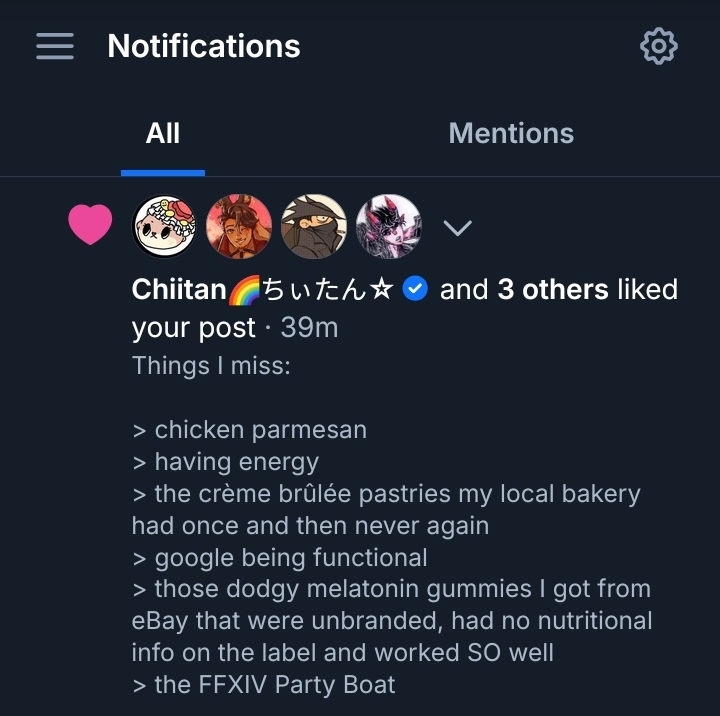Open the hamburger drawer menu
Screen dimensions: 720x716
[55, 46]
